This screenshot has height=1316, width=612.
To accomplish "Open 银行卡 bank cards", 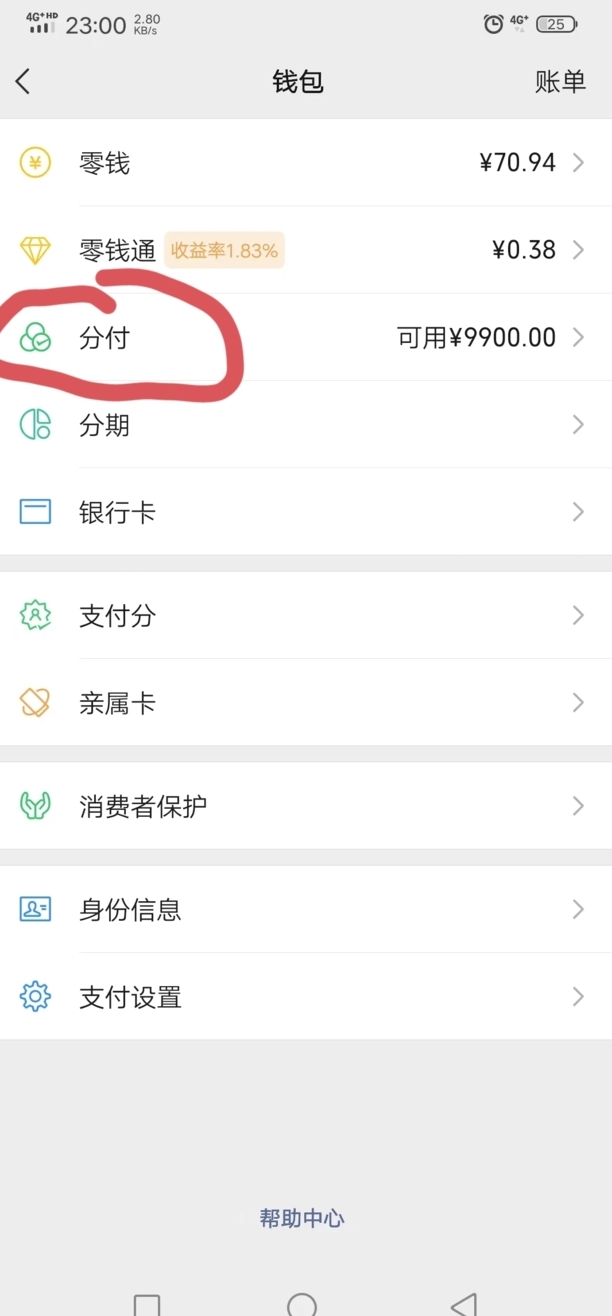I will click(x=306, y=512).
